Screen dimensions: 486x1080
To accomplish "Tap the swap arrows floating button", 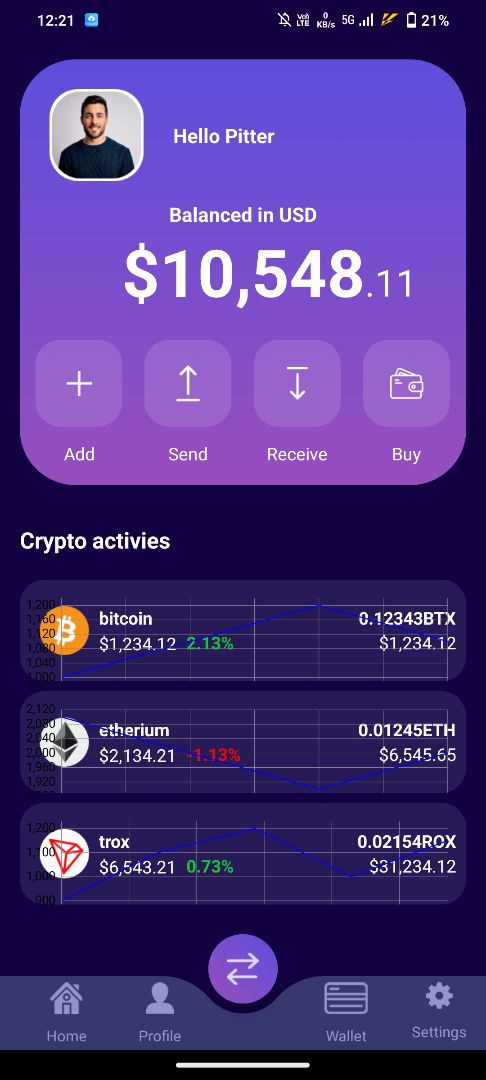I will click(x=243, y=968).
